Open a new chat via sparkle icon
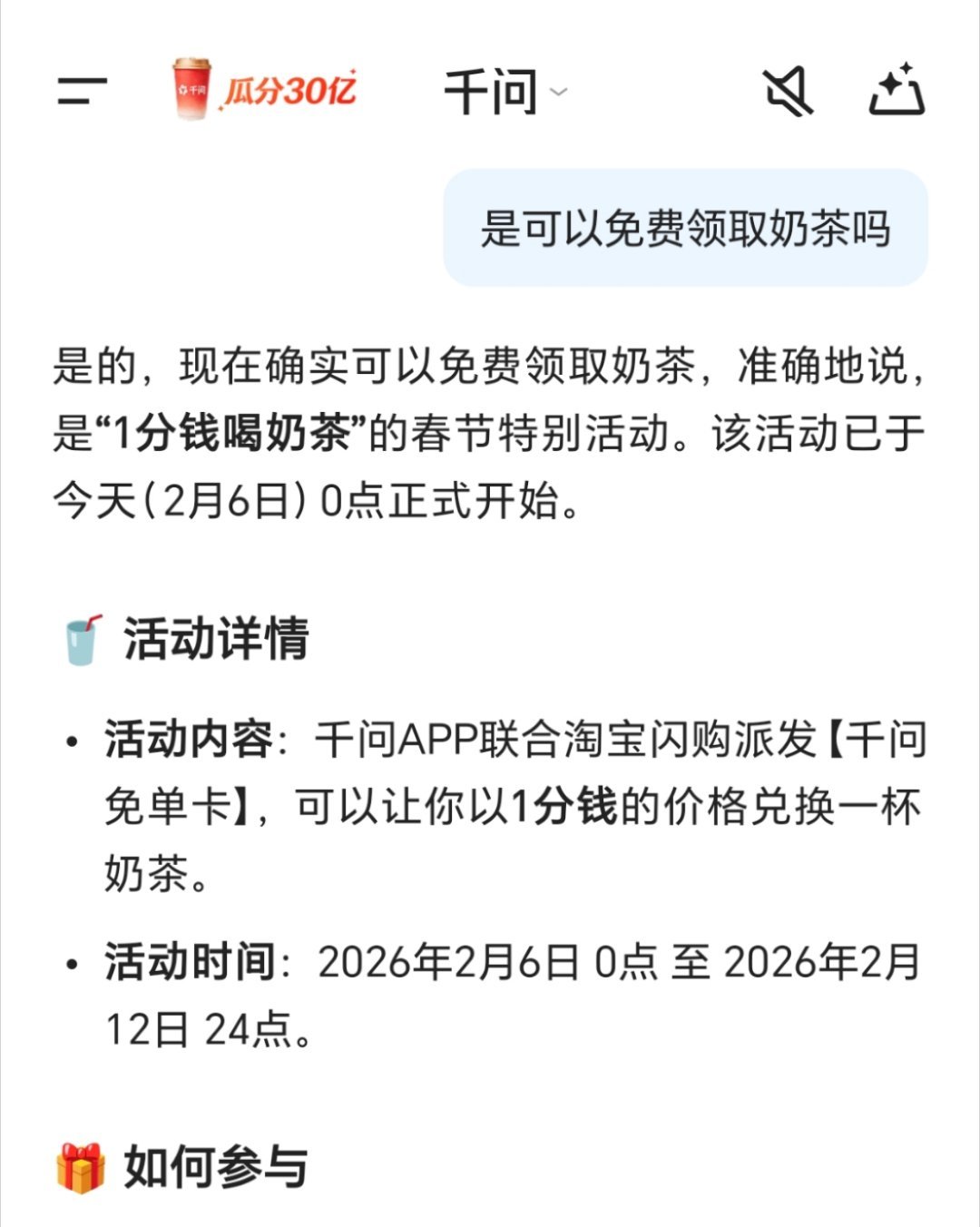This screenshot has height=1227, width=980. (x=897, y=89)
